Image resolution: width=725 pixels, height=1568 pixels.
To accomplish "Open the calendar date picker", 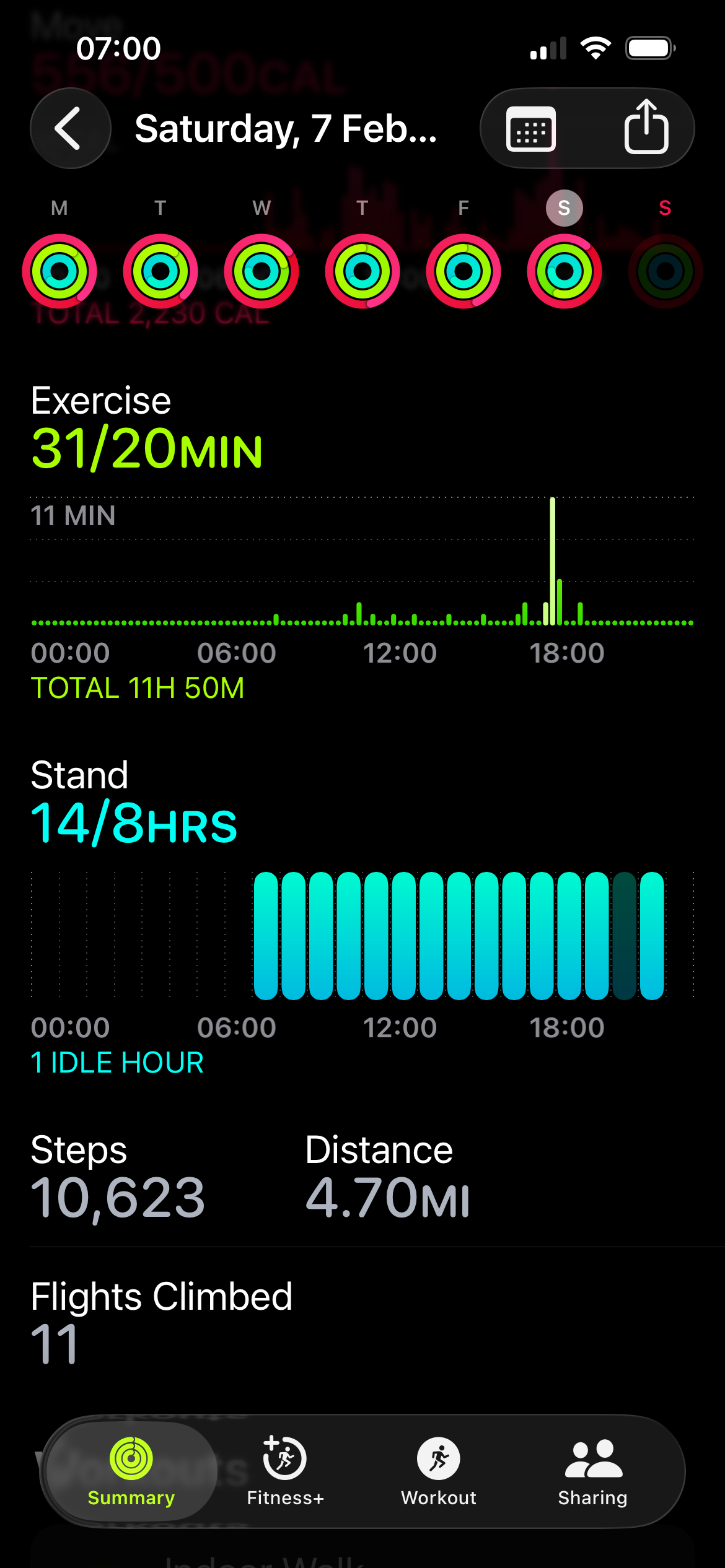I will pyautogui.click(x=531, y=129).
